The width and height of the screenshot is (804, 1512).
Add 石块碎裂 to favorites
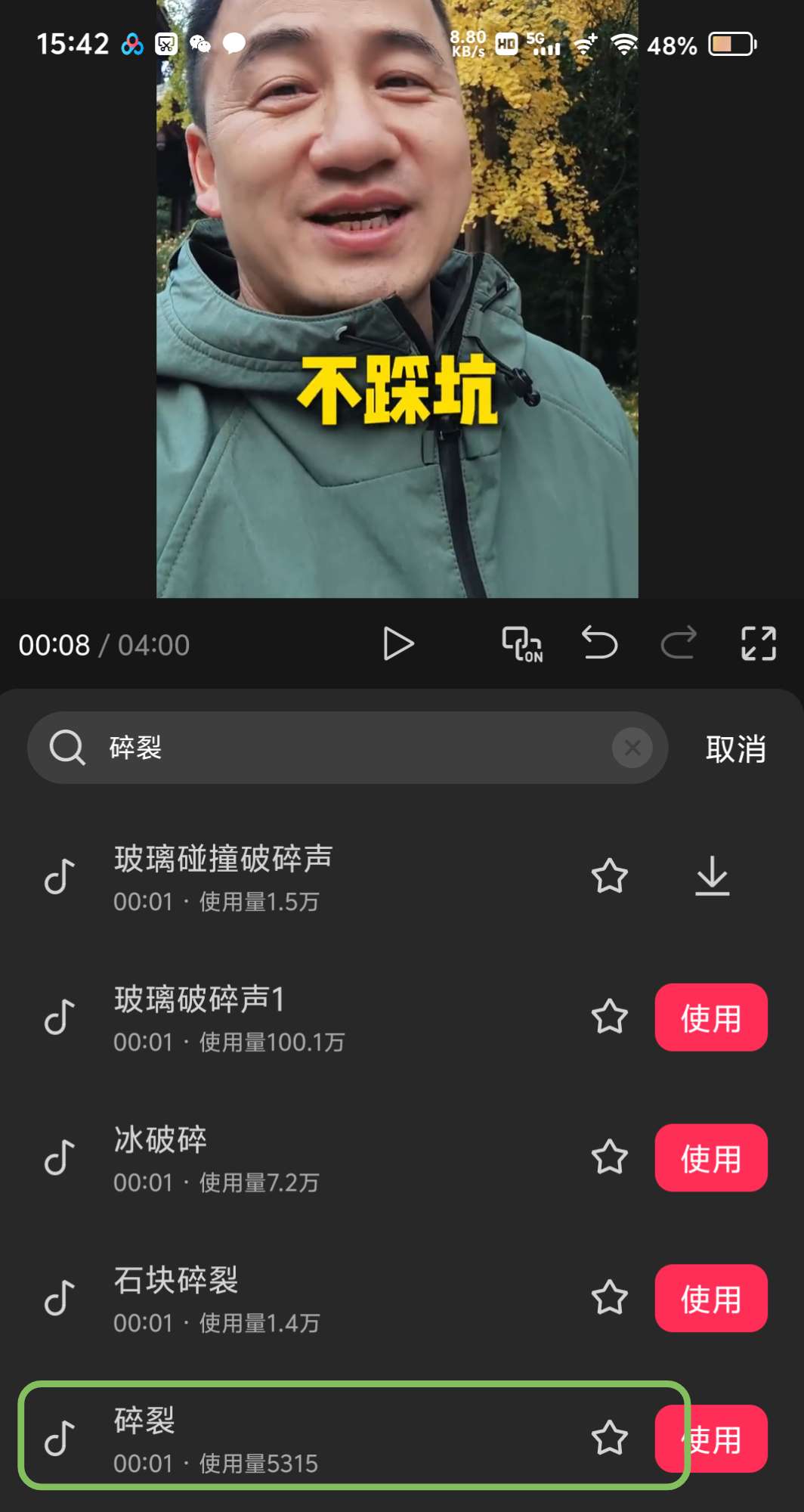click(609, 1298)
